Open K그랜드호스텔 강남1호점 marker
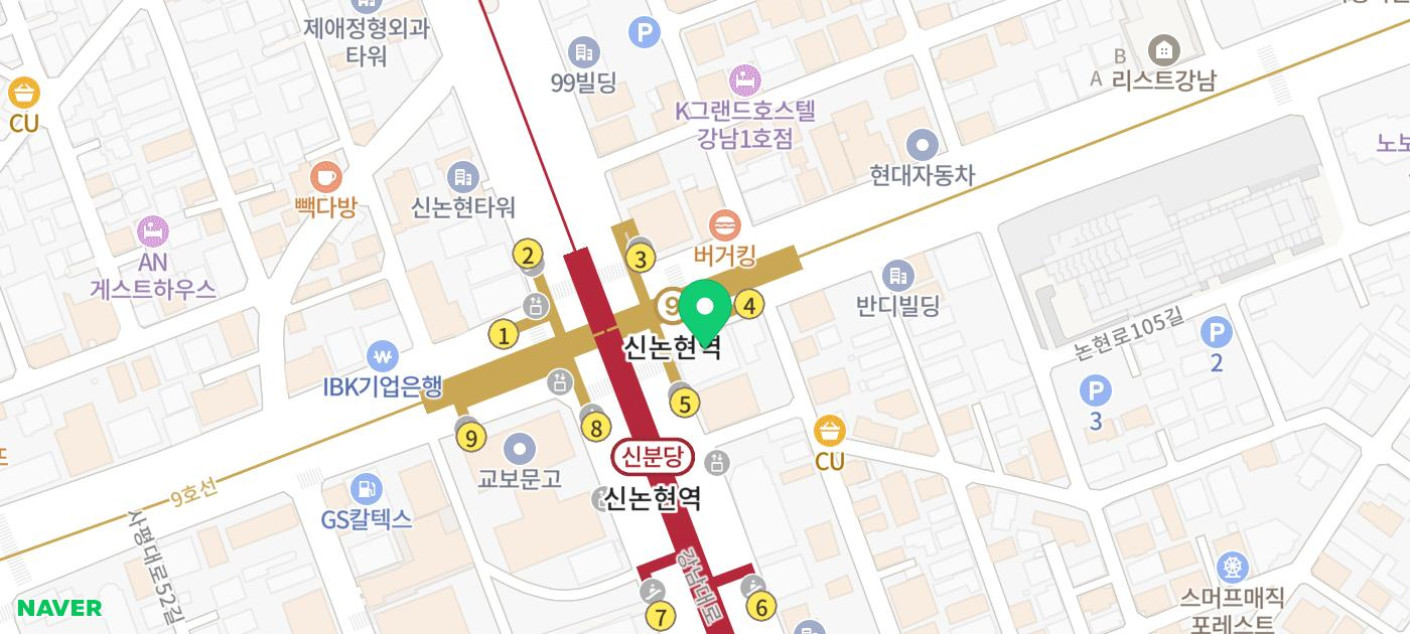1410x634 pixels. 744,80
